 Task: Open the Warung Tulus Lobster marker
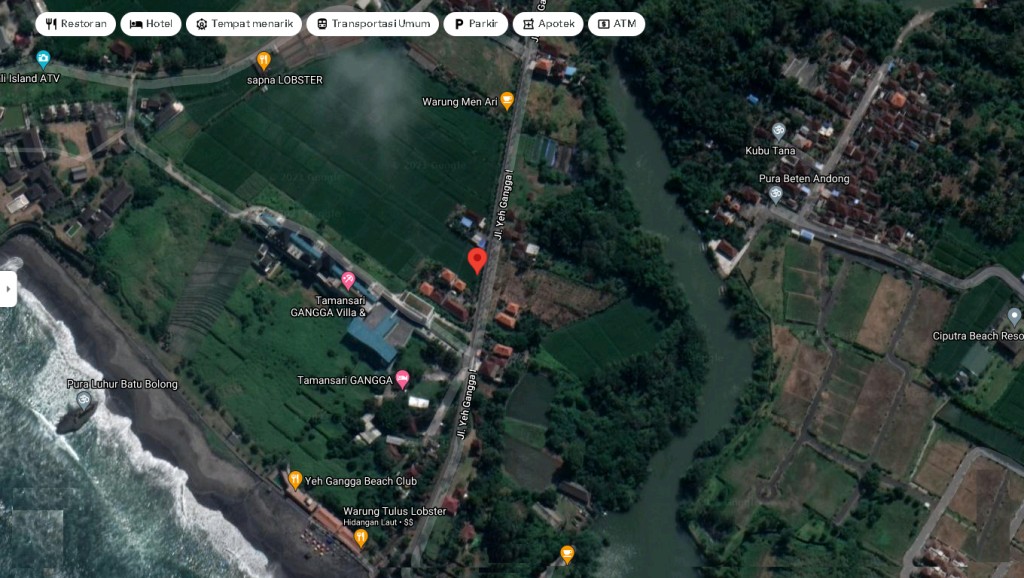click(x=361, y=537)
